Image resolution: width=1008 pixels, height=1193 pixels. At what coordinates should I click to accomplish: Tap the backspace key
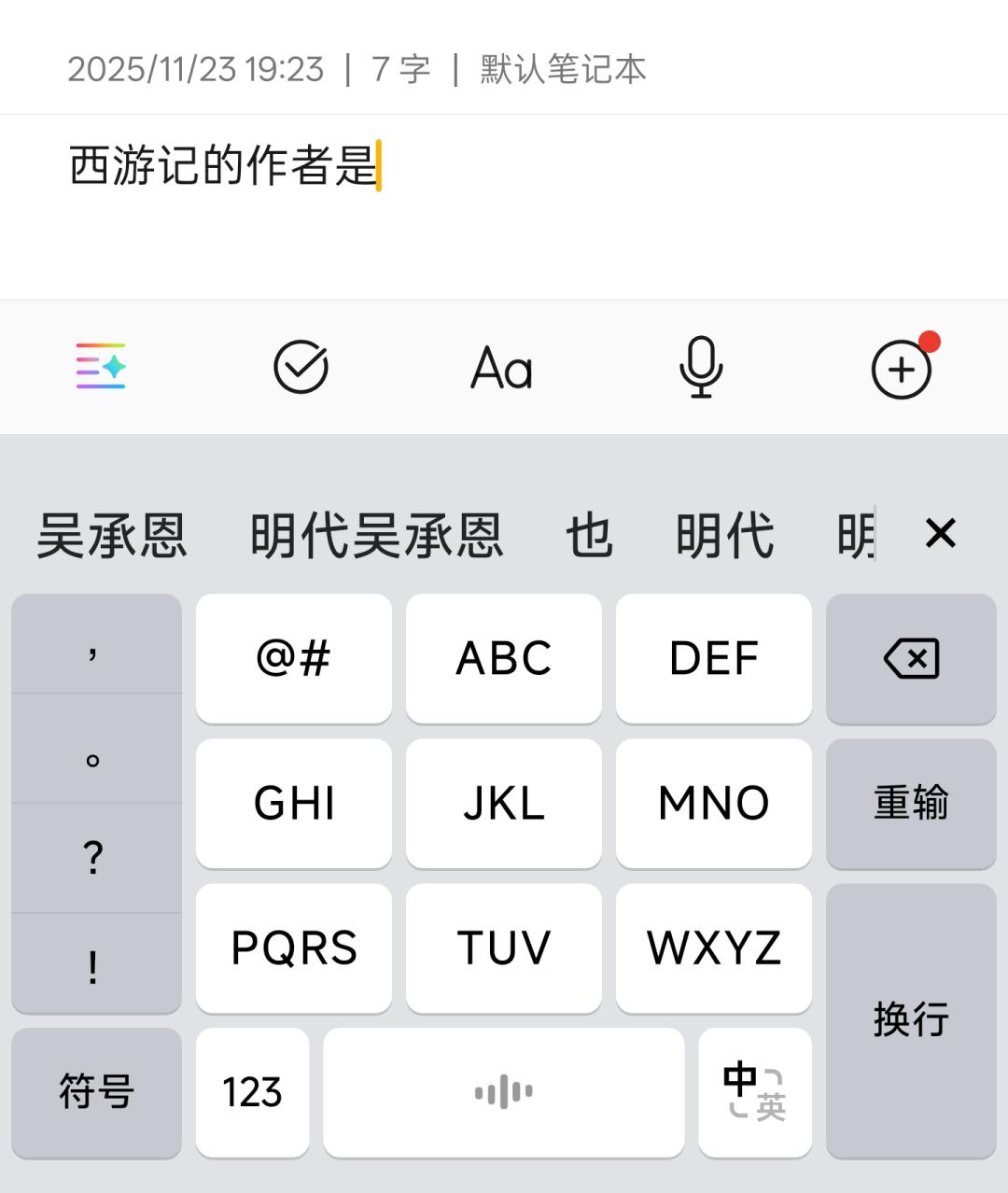pos(911,659)
